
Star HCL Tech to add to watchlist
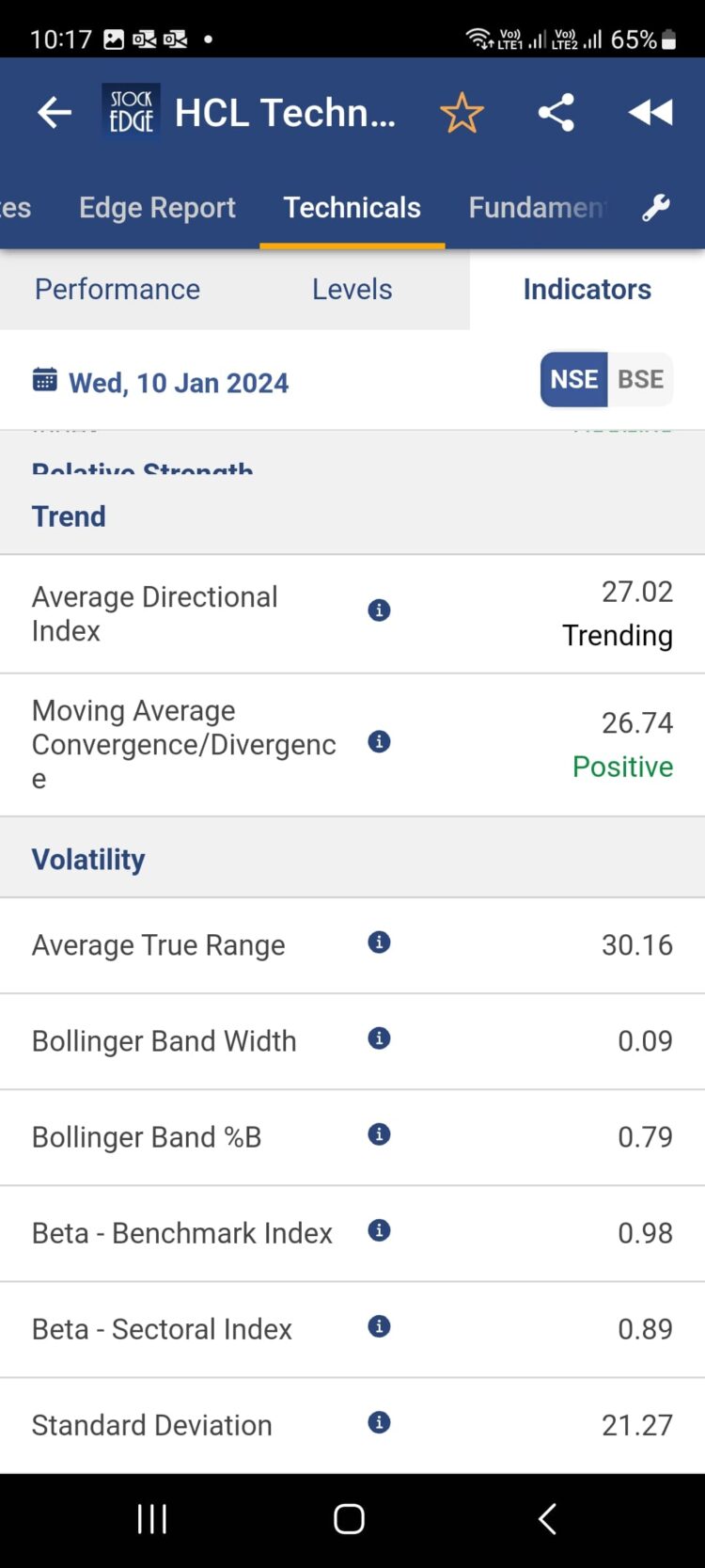click(x=462, y=112)
